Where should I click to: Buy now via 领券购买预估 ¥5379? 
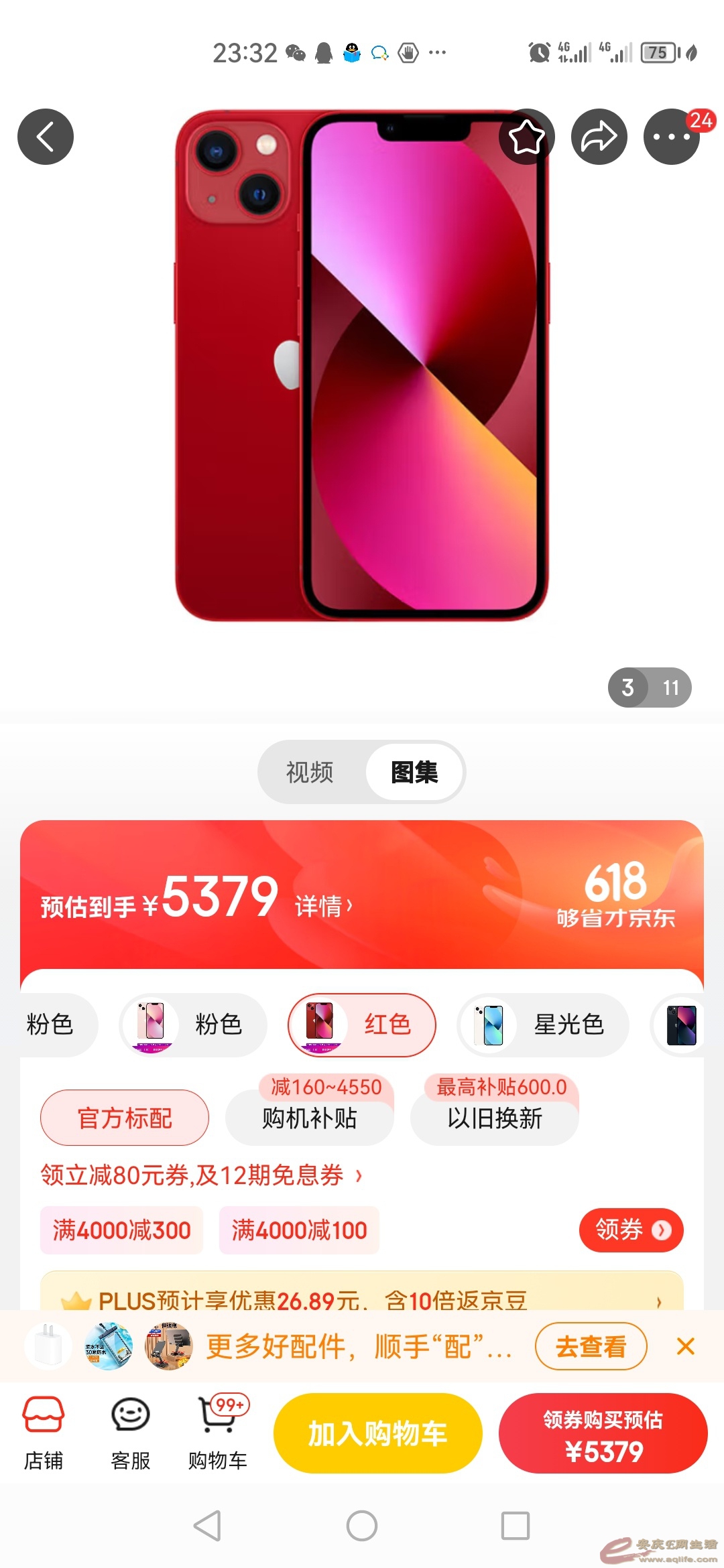[x=603, y=1433]
